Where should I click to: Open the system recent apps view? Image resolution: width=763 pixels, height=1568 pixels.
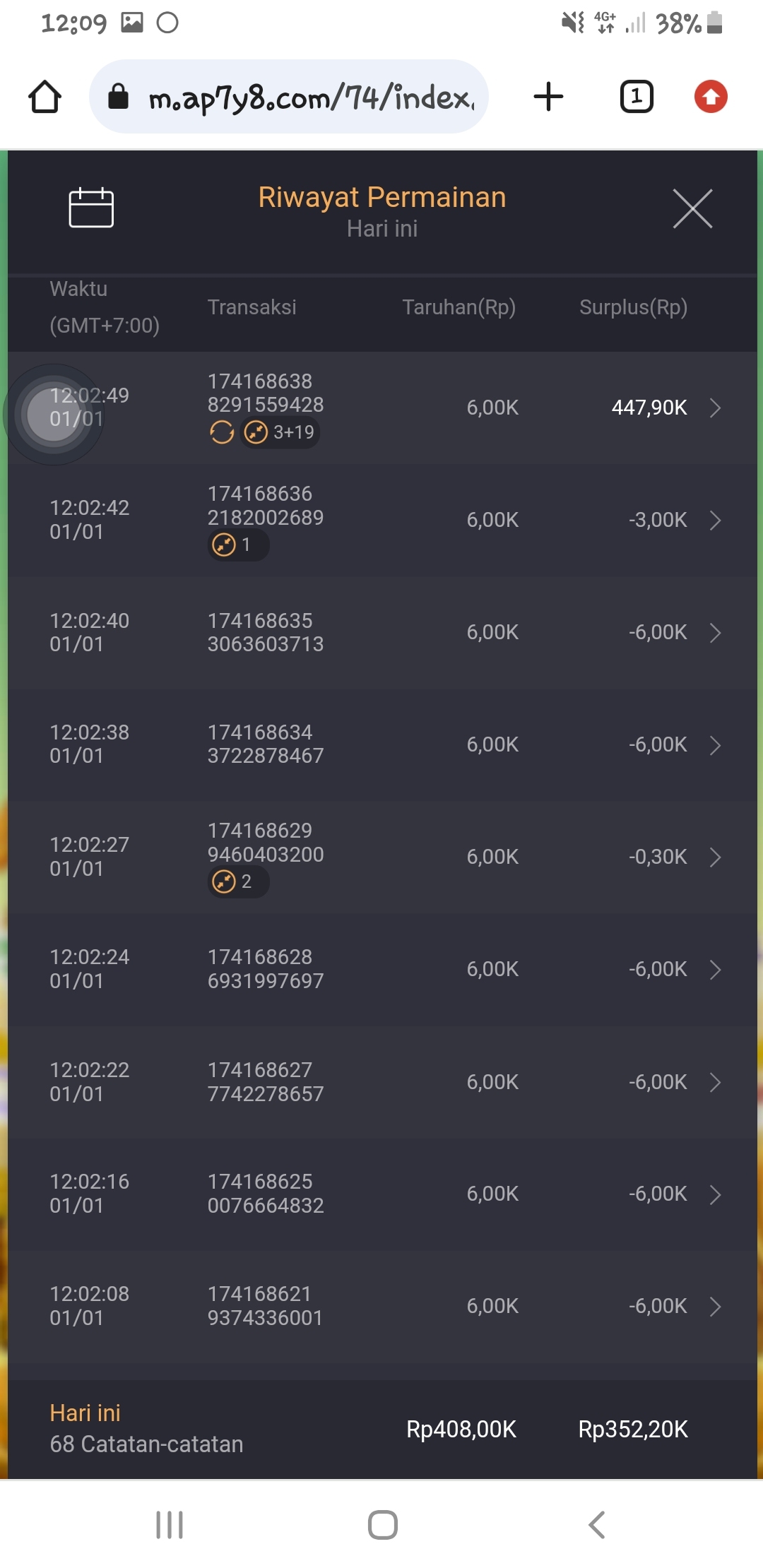click(x=170, y=1525)
